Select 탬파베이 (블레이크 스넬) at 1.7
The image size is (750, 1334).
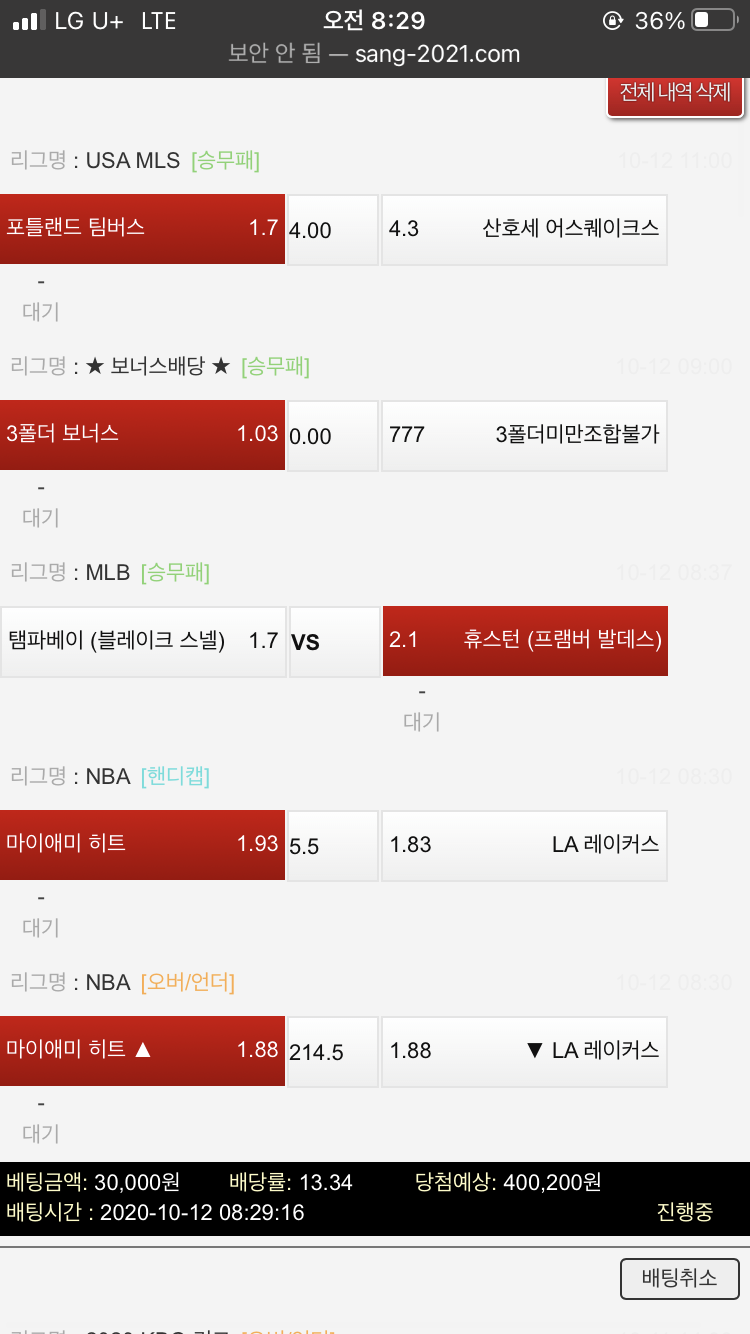(143, 641)
